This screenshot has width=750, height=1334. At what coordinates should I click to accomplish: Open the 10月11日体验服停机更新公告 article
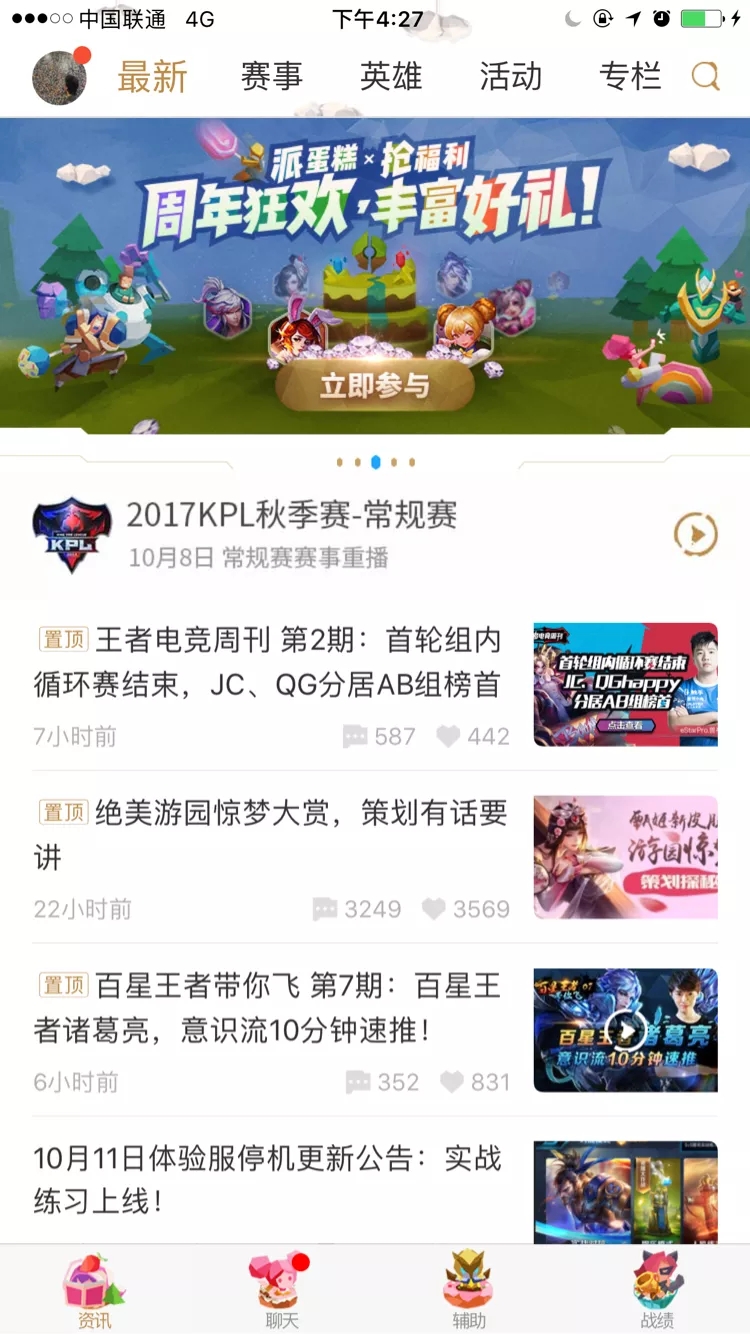270,1180
